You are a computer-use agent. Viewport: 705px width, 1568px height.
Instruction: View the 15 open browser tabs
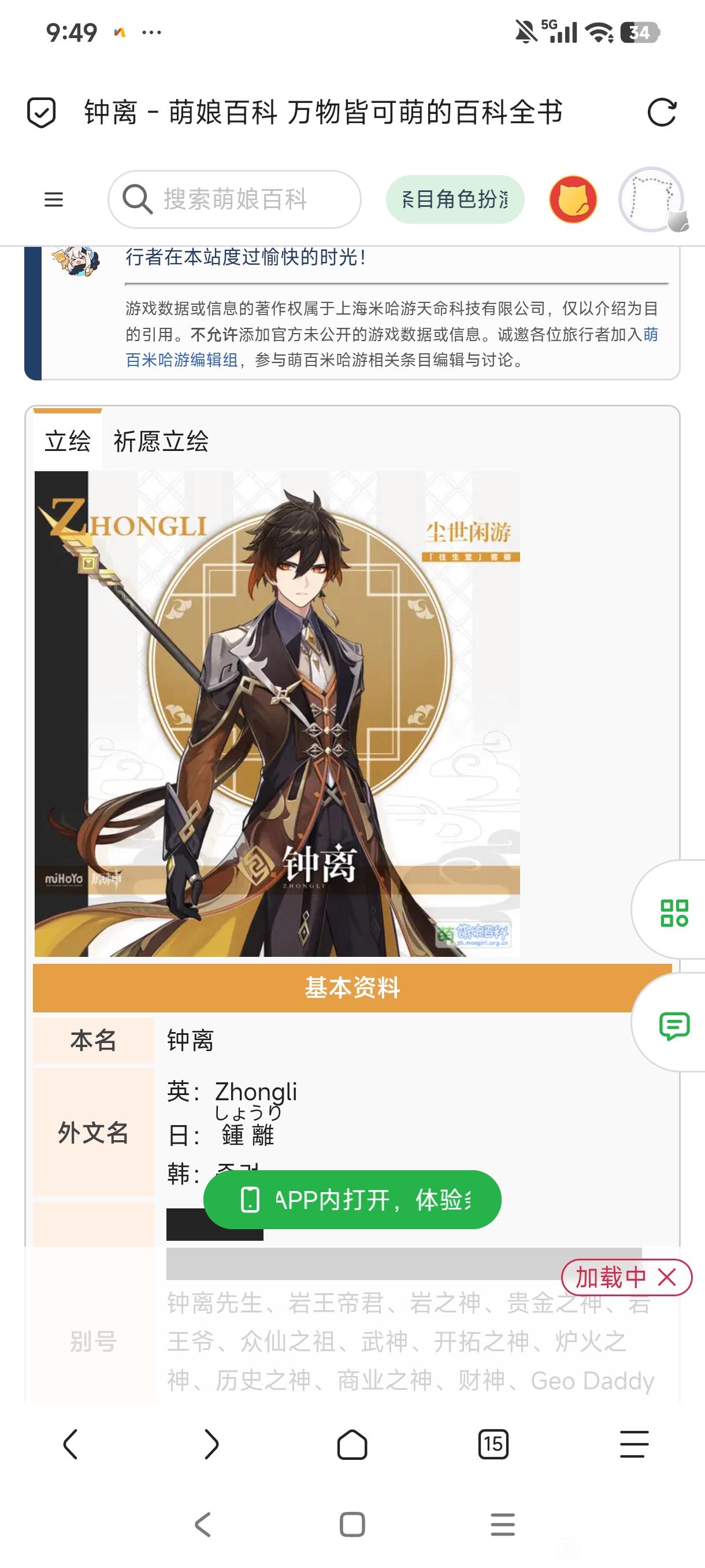click(x=493, y=1444)
